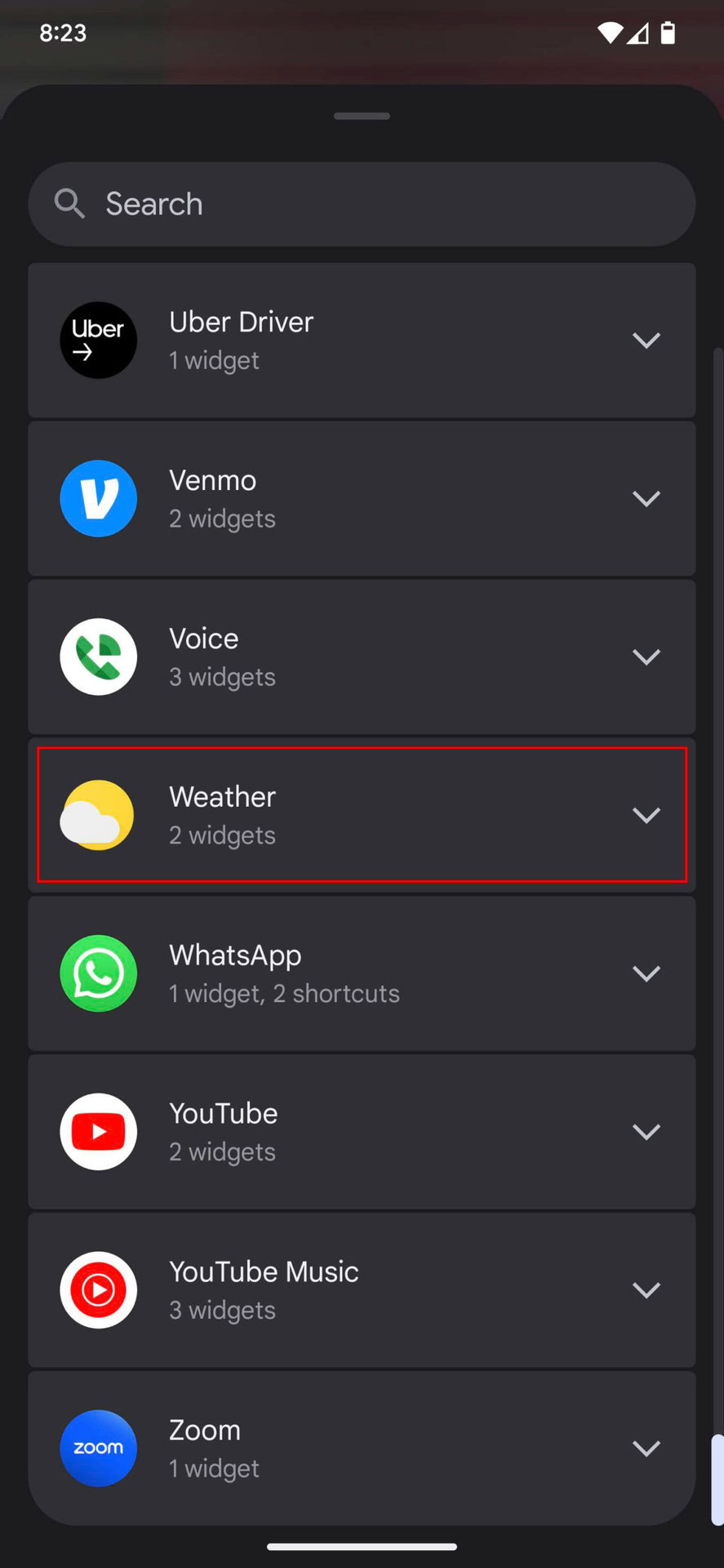The height and width of the screenshot is (1568, 724).
Task: Show Zoom's widget
Action: [x=362, y=1448]
